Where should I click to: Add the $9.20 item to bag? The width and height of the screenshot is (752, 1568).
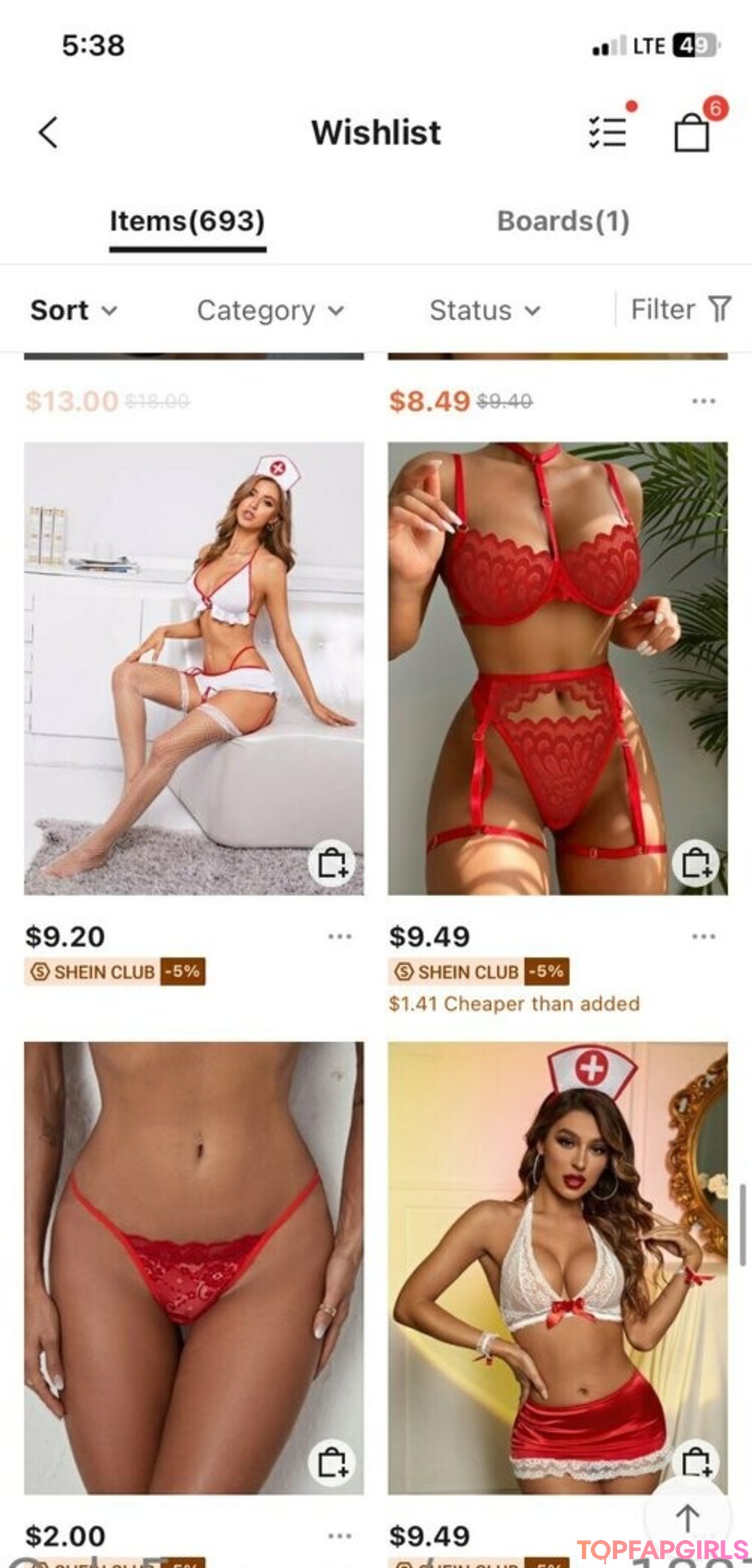332,863
